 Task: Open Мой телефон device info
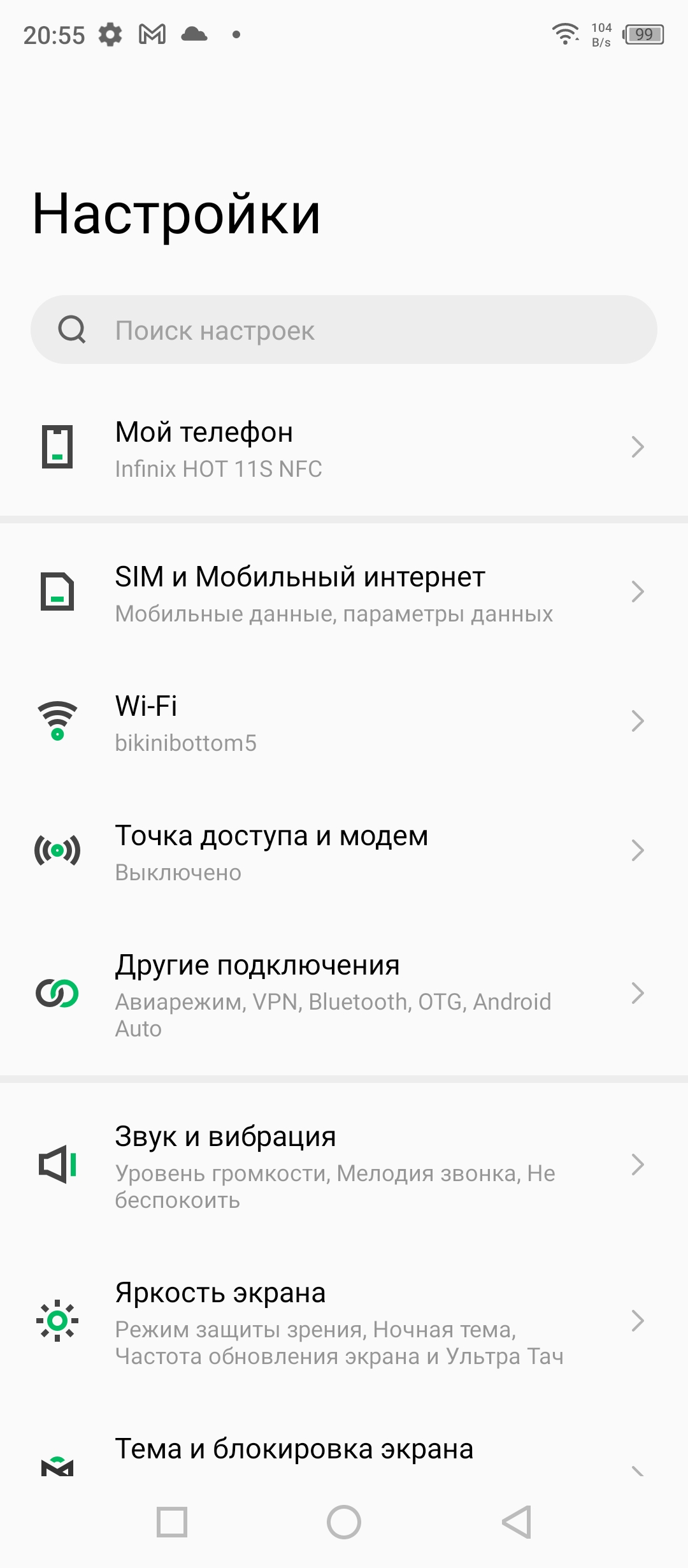click(x=344, y=448)
